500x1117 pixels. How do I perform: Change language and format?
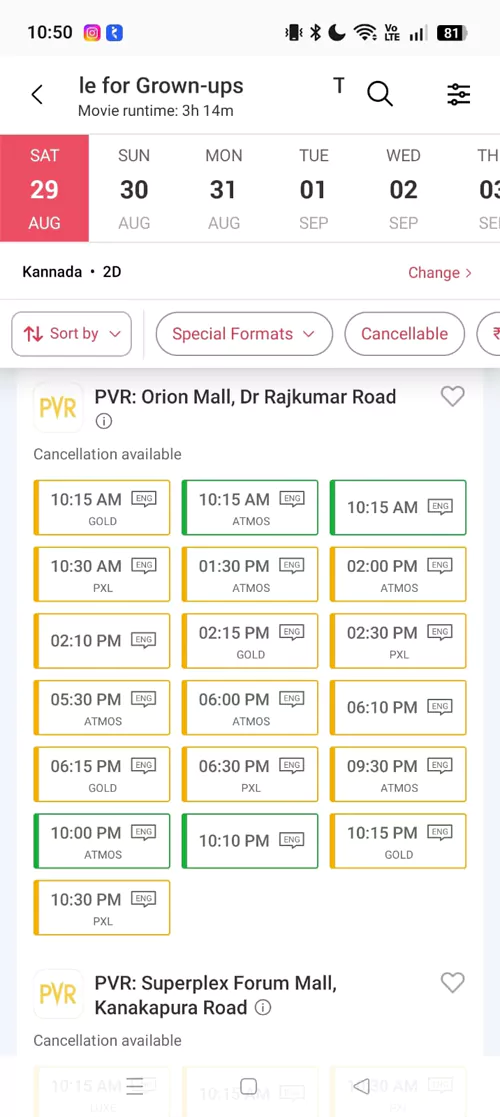(439, 272)
